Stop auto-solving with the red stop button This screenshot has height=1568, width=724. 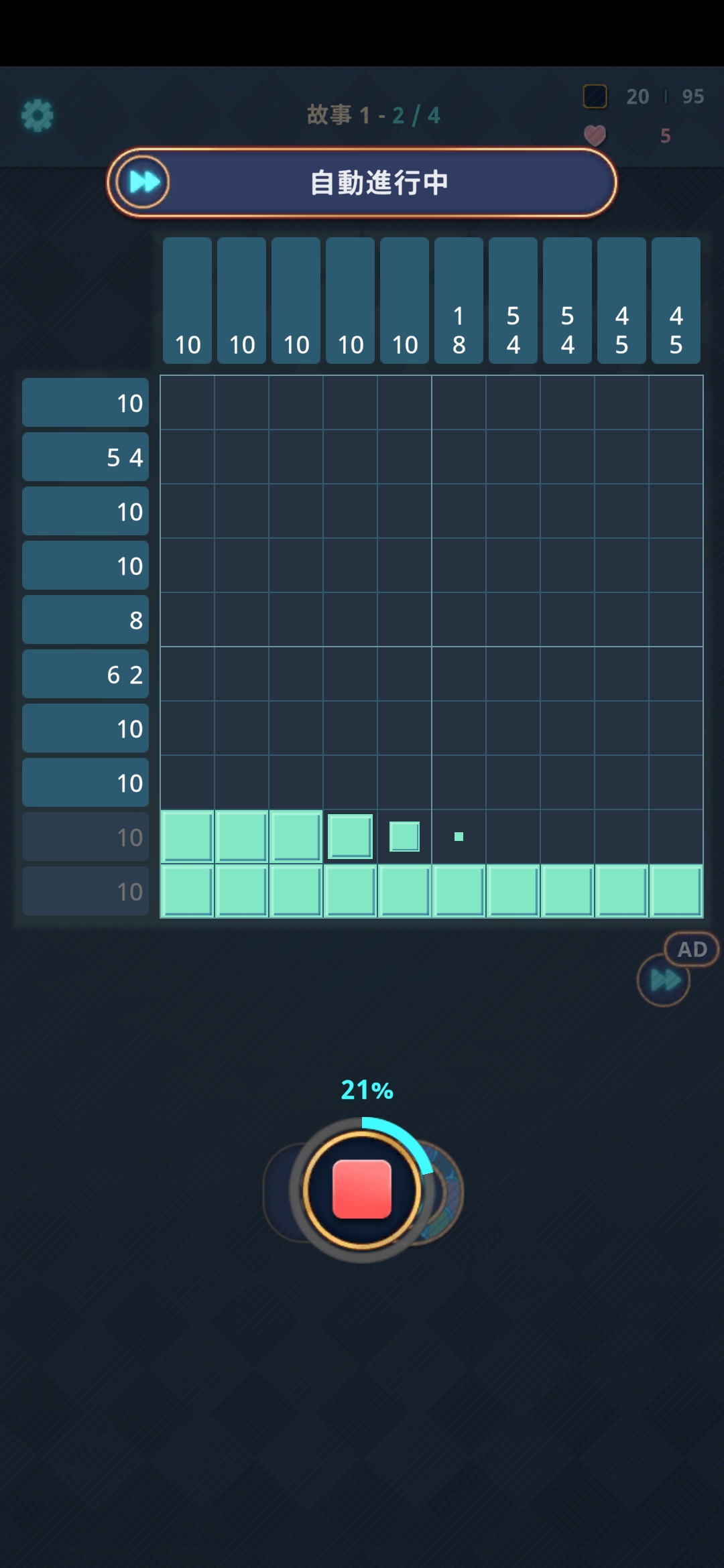click(362, 1189)
